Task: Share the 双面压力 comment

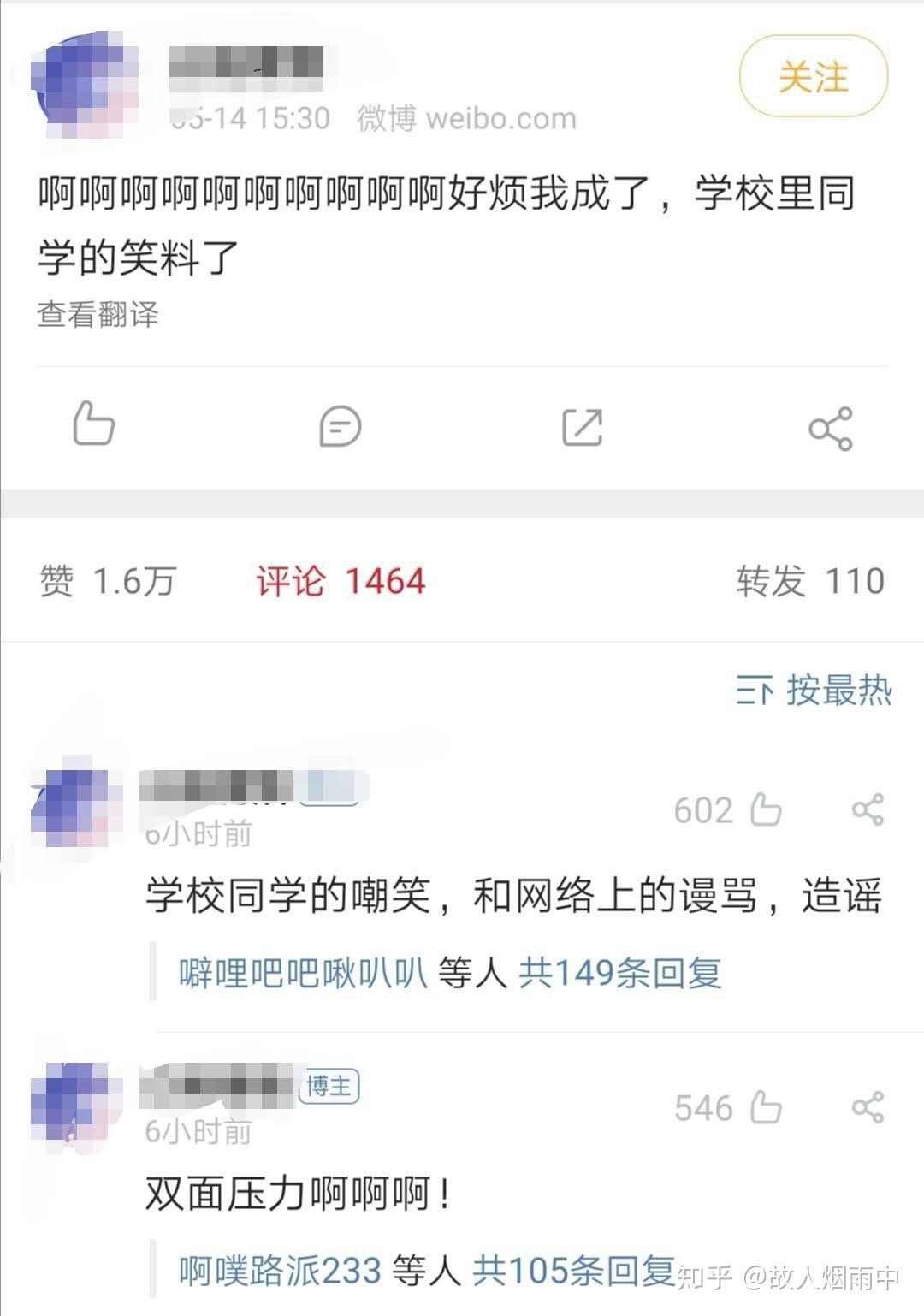Action: pyautogui.click(x=868, y=1107)
